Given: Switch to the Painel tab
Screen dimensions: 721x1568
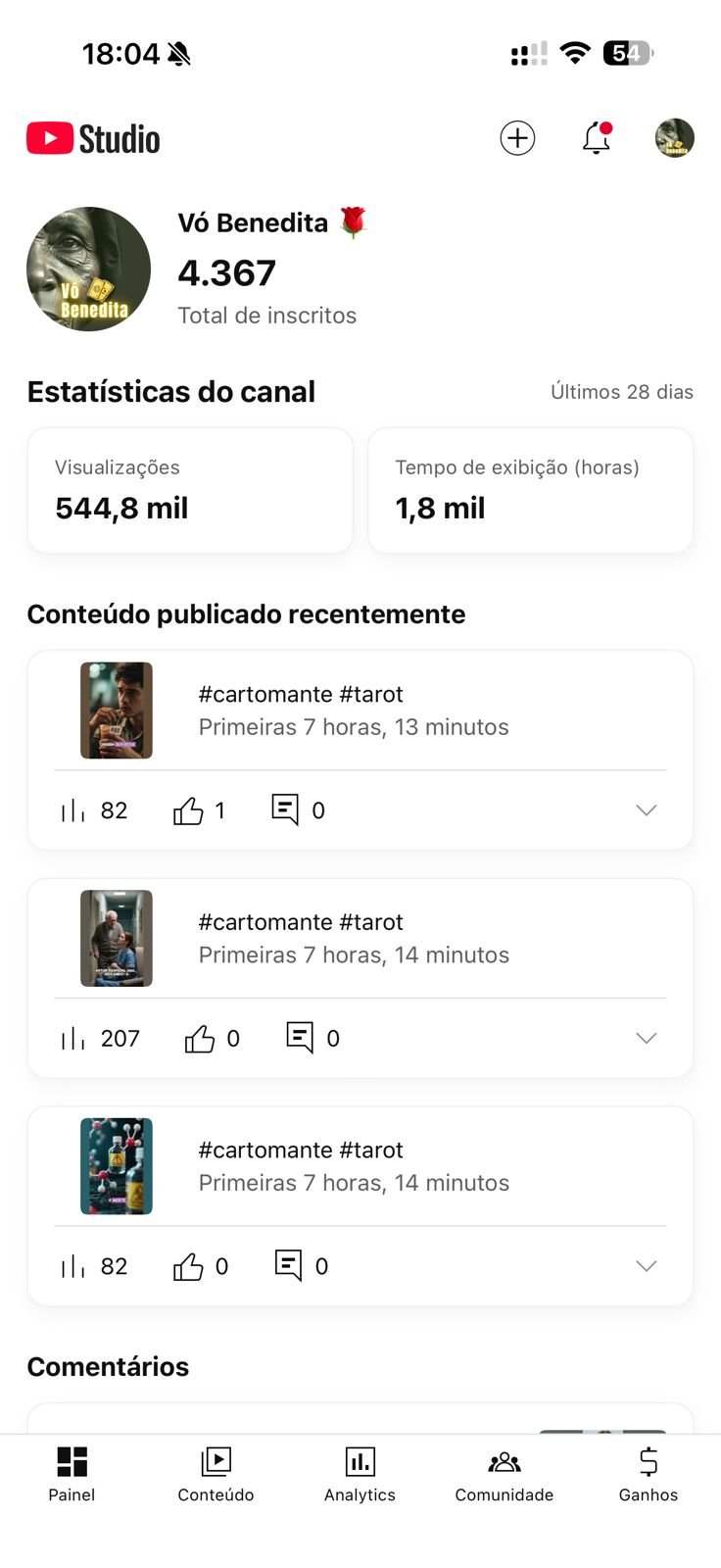Looking at the screenshot, I should tap(72, 1474).
